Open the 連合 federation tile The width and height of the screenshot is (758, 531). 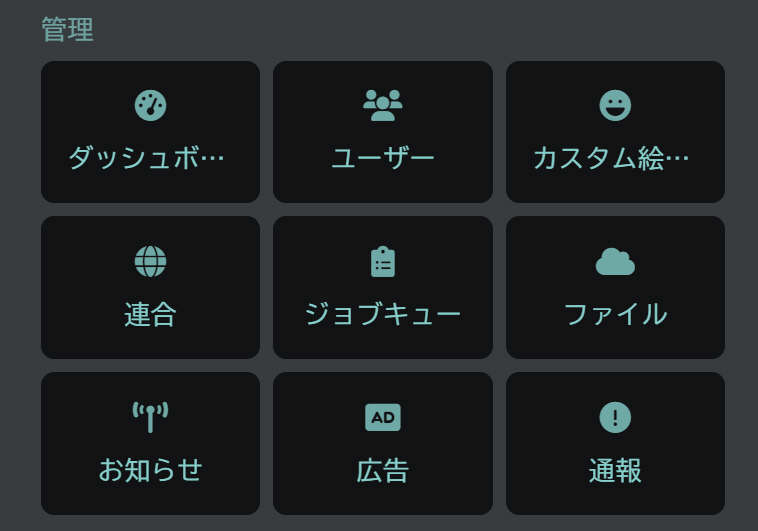point(150,288)
